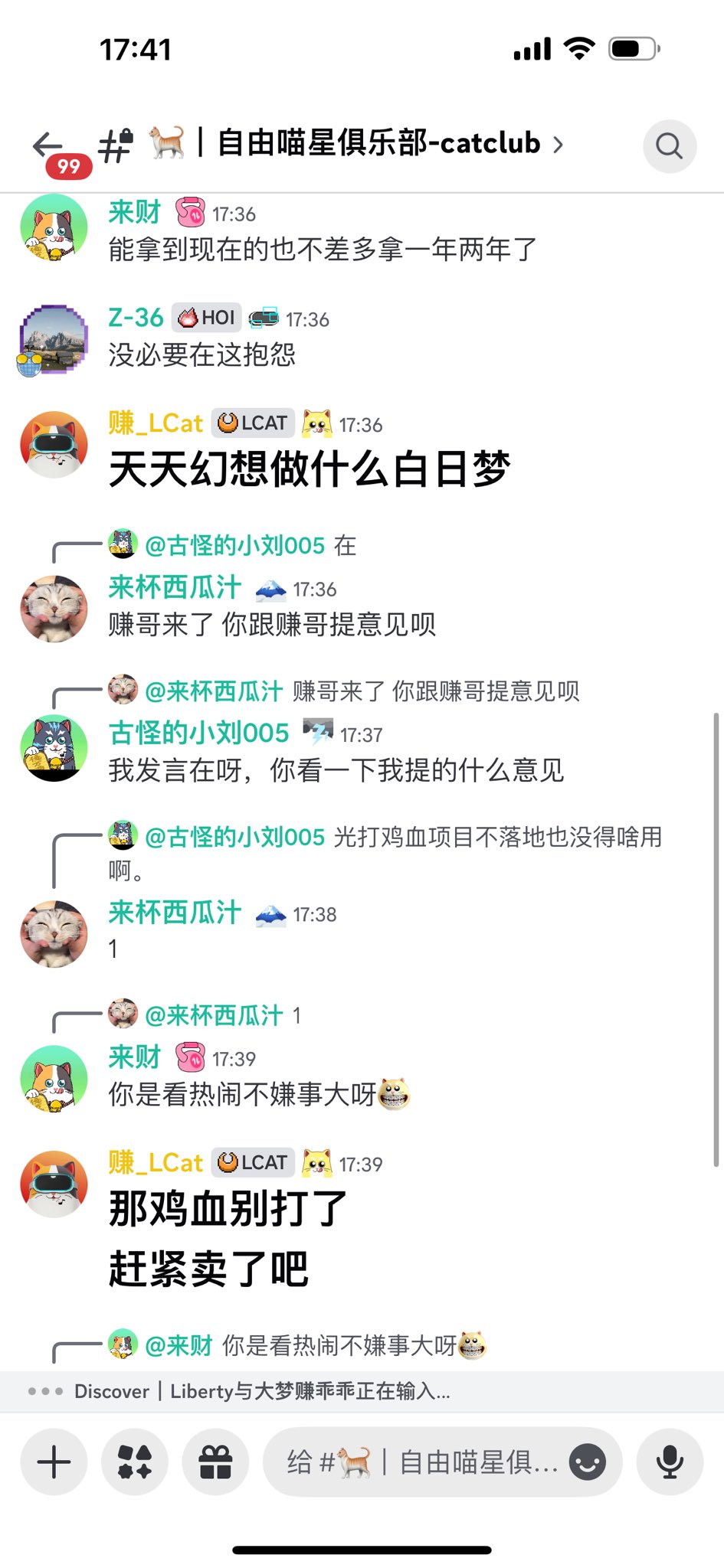Open 古怪的小刘005's user profile name
Screen dimensions: 724x1568
[x=198, y=733]
